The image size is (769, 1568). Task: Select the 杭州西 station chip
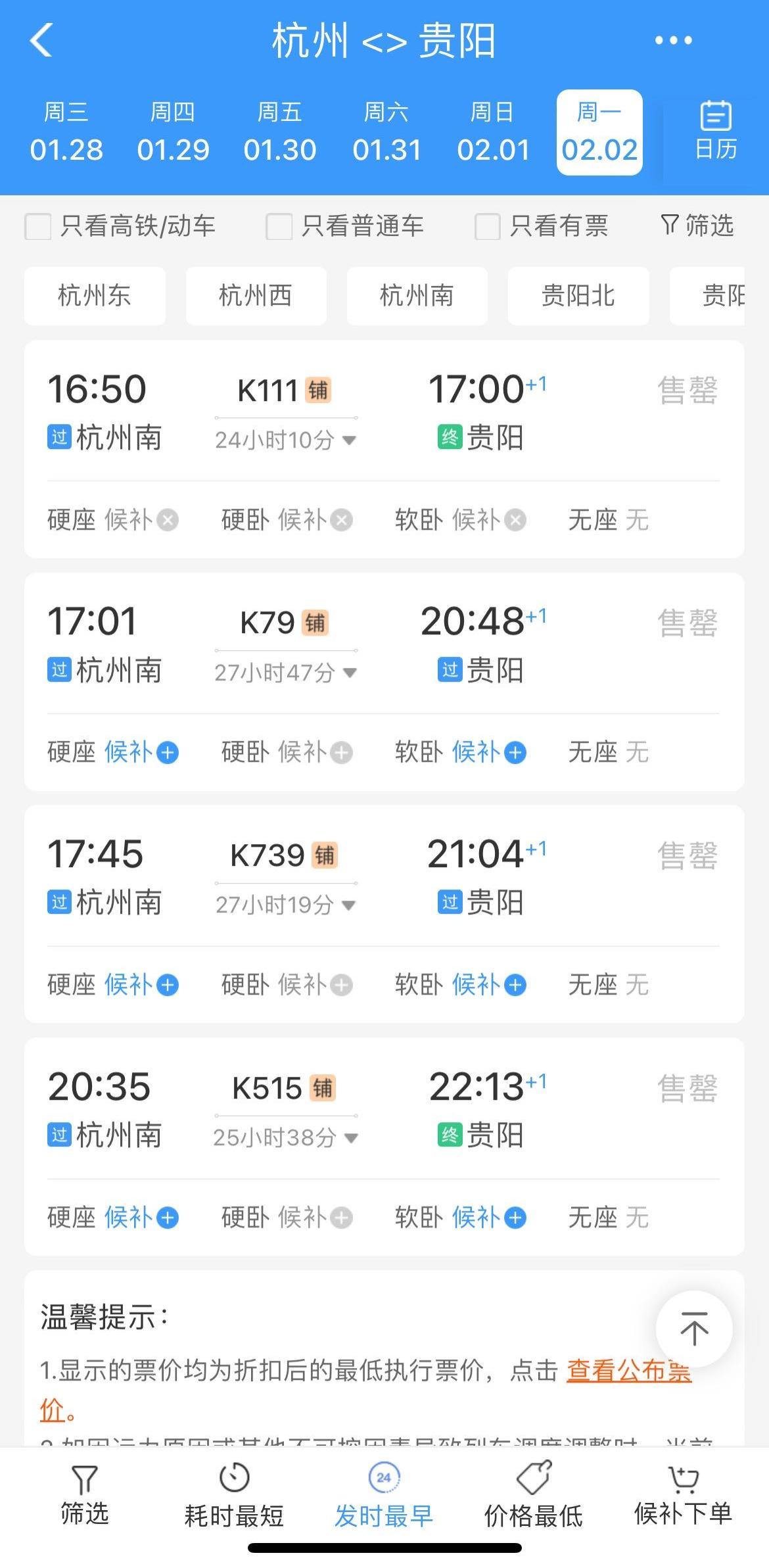256,296
